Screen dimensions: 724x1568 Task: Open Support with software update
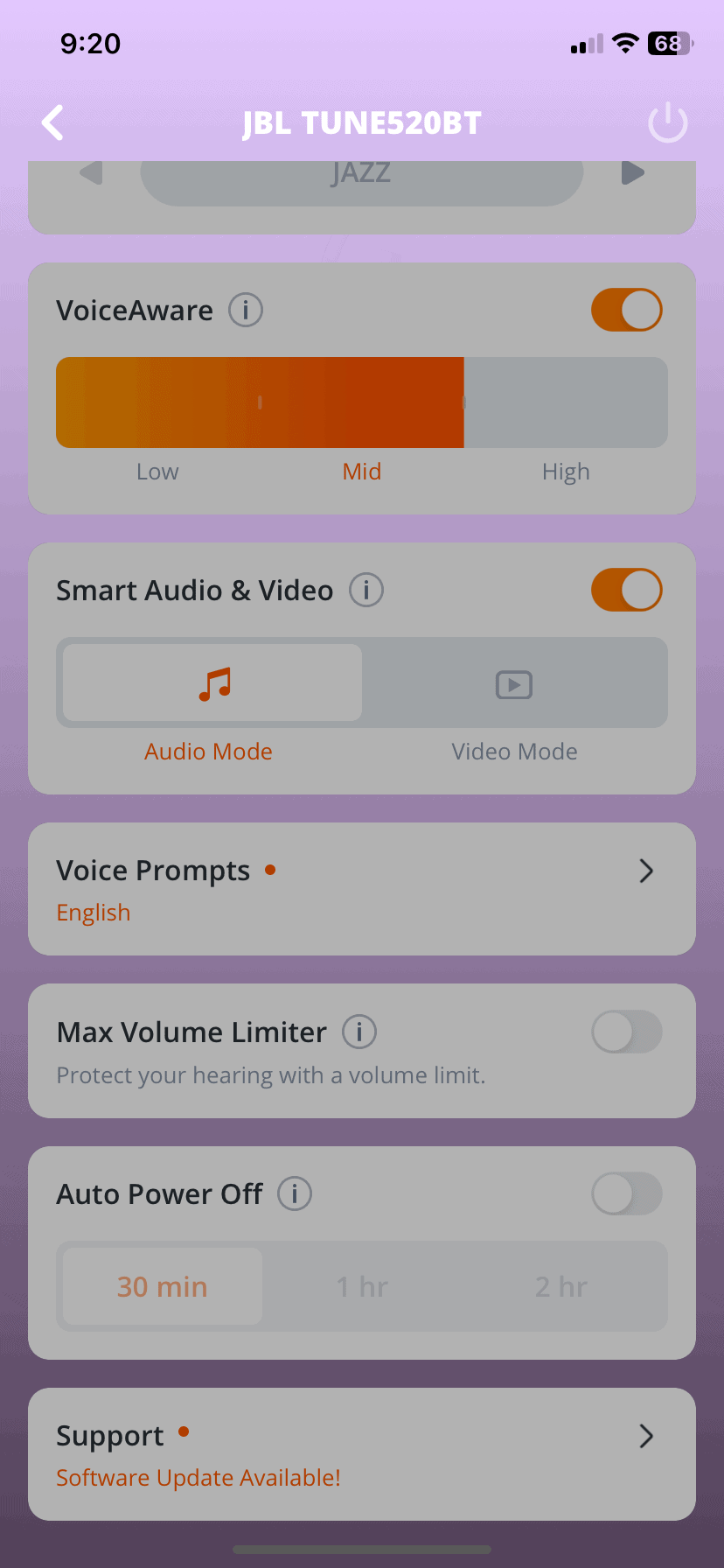point(362,1454)
